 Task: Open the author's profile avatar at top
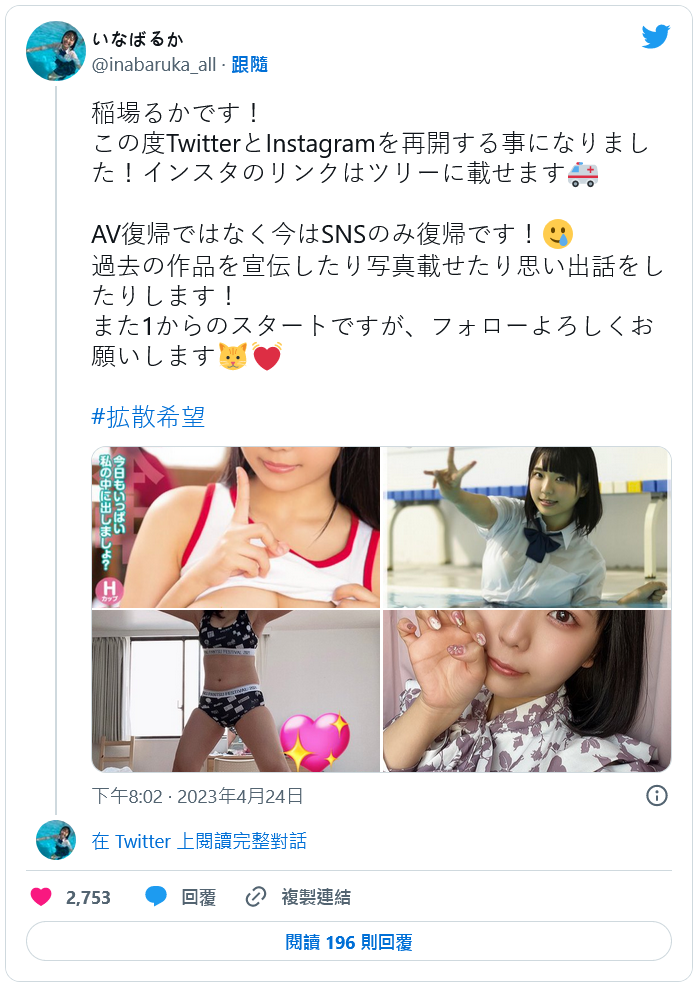pyautogui.click(x=55, y=50)
